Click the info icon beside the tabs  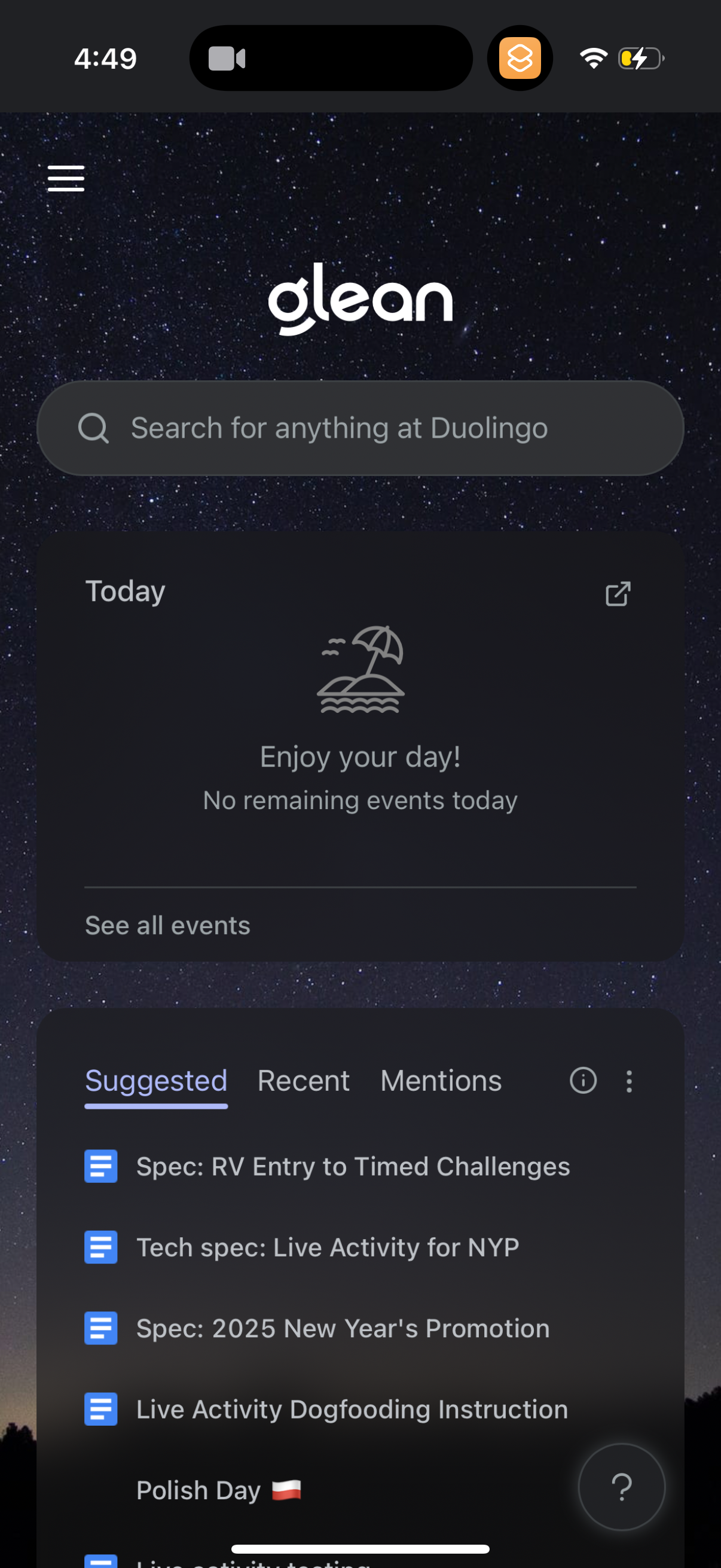583,1081
